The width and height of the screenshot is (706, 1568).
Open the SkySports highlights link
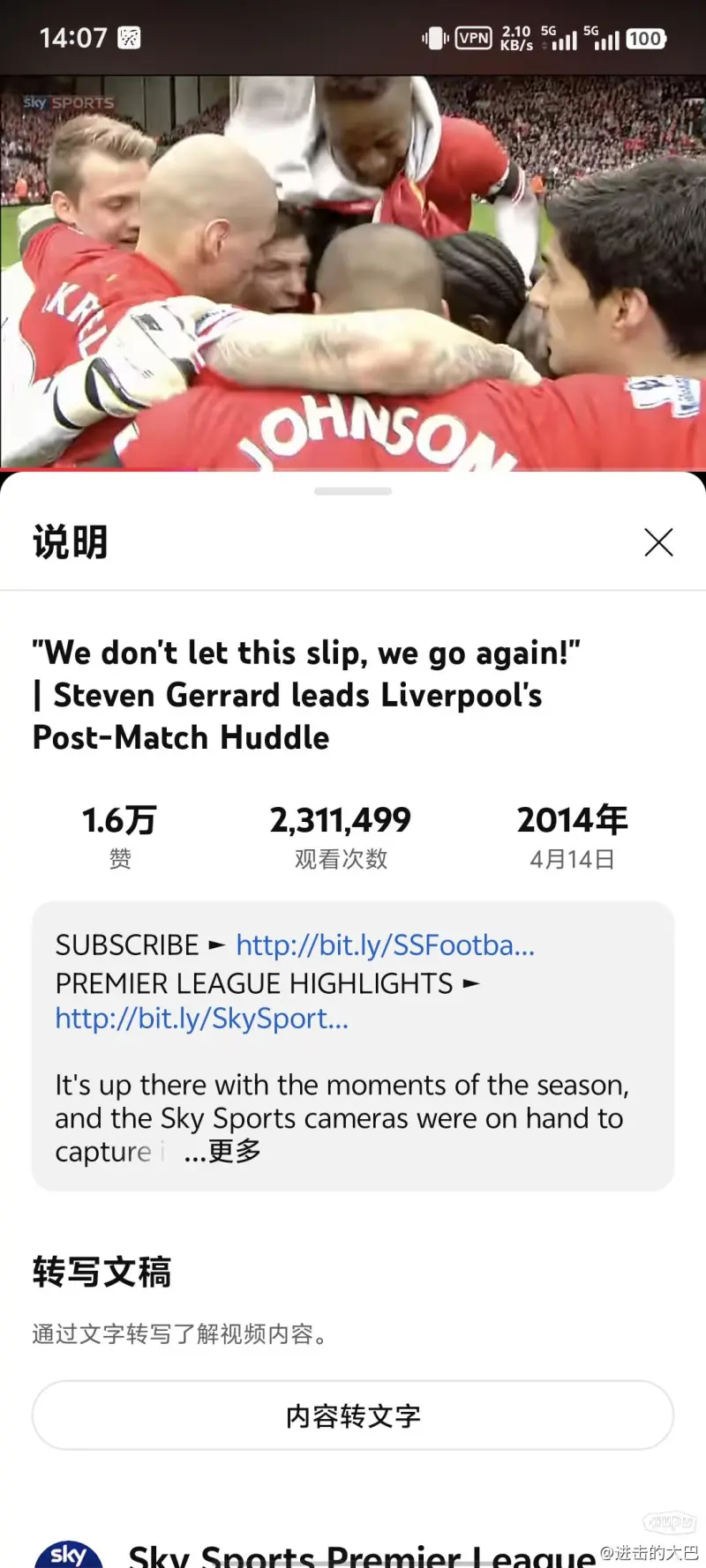[x=202, y=1019]
